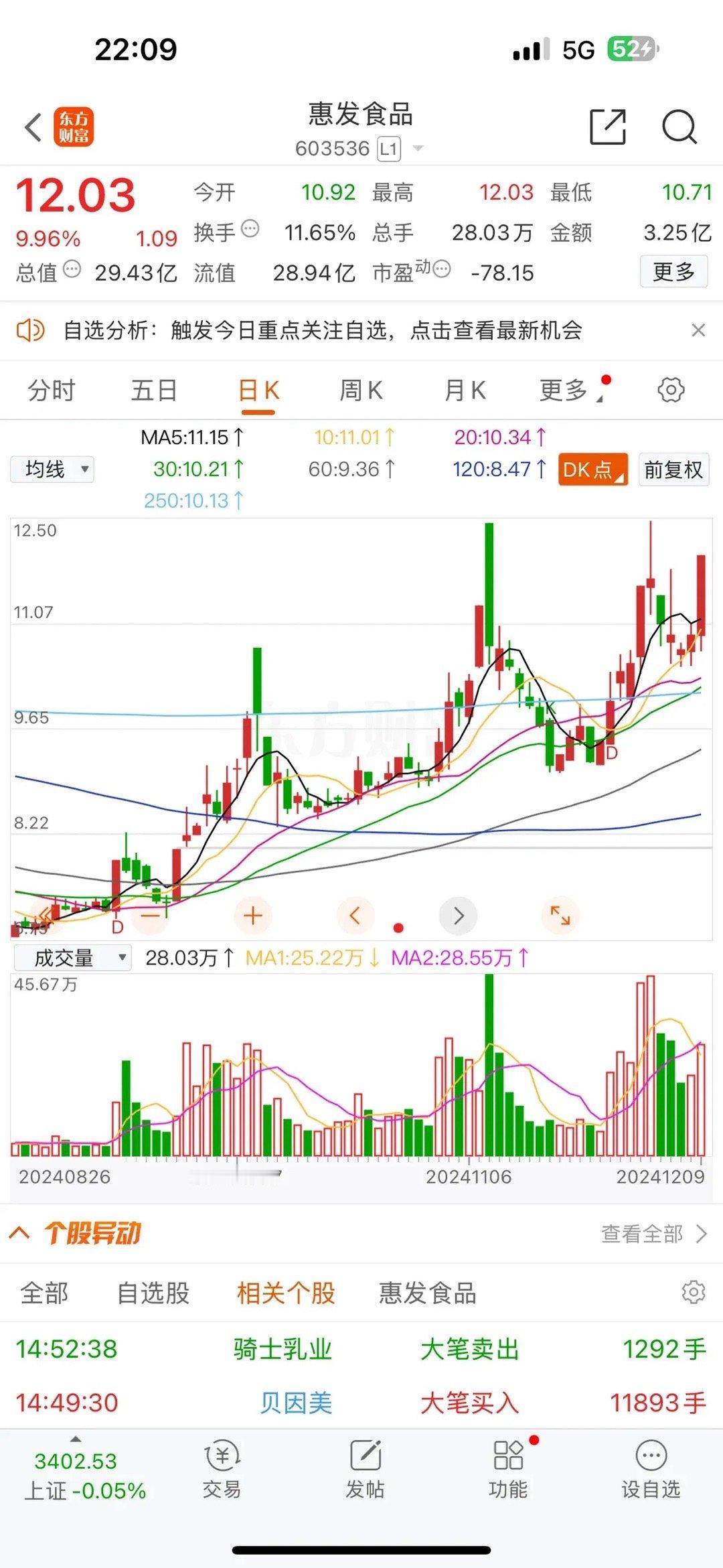Select the 月K chart tab
The height and width of the screenshot is (1568, 723).
(465, 390)
